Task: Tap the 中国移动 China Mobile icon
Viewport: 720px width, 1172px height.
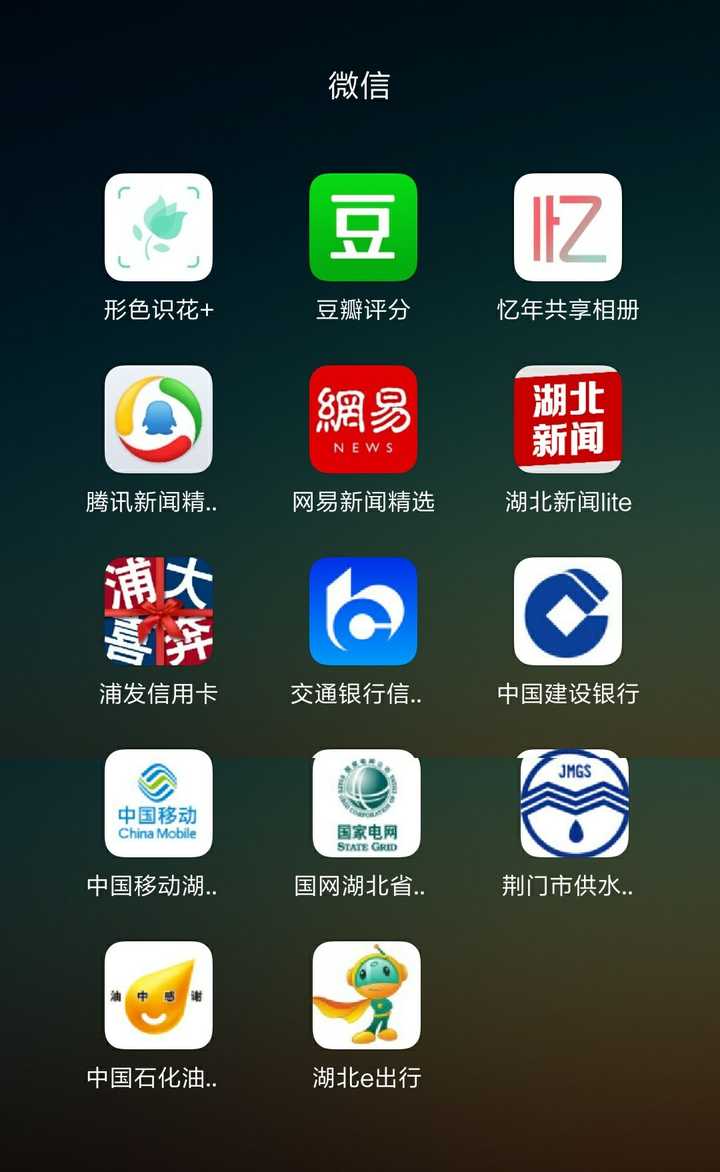Action: [x=158, y=803]
